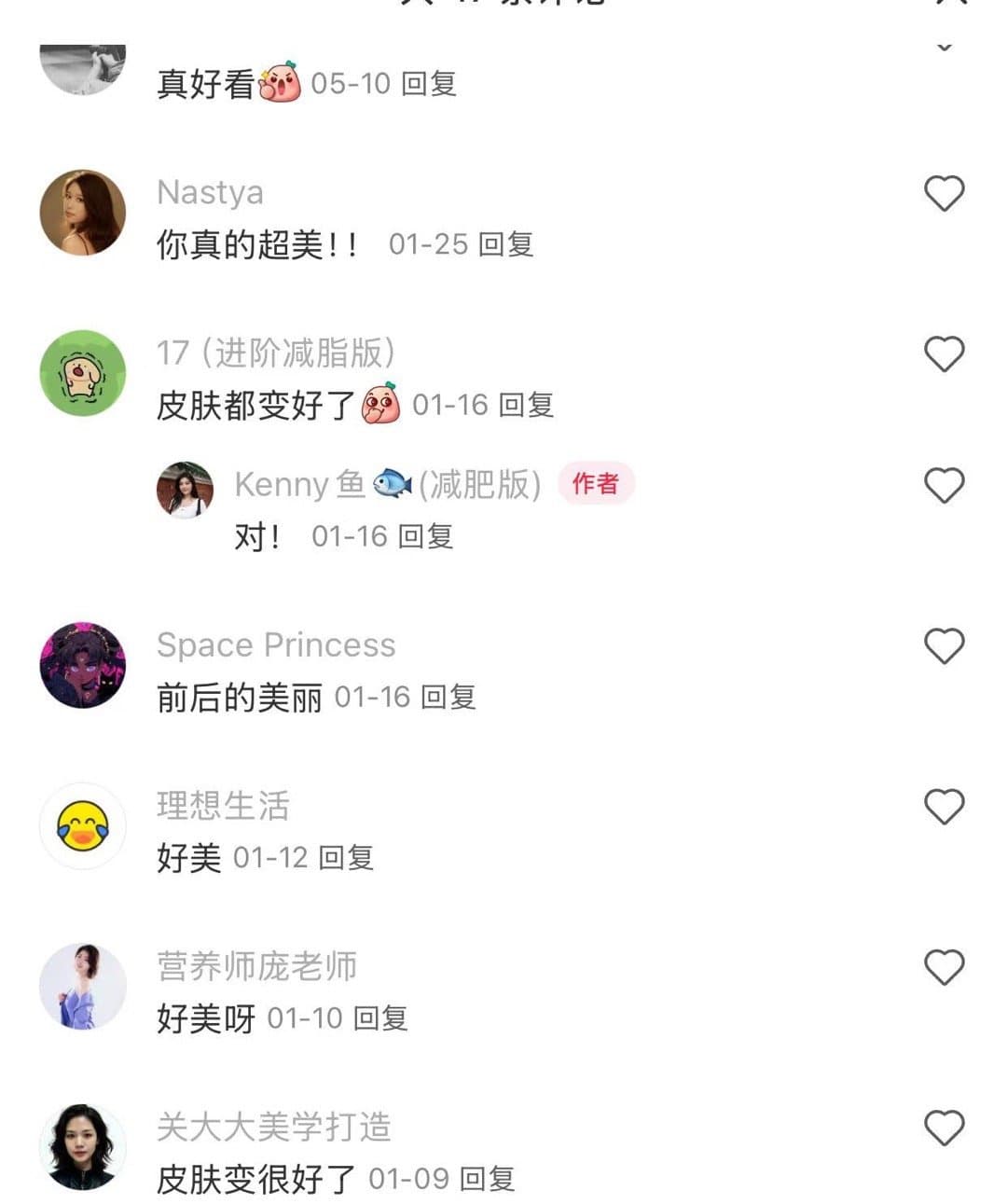
Task: Like Space Princess's comment
Action: pos(944,646)
